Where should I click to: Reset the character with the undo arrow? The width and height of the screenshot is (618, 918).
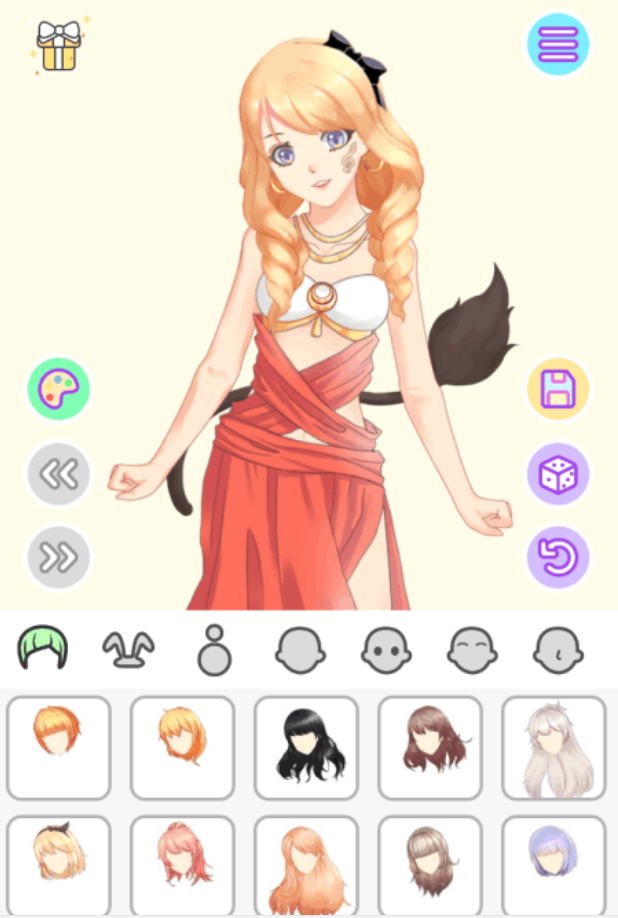(558, 557)
